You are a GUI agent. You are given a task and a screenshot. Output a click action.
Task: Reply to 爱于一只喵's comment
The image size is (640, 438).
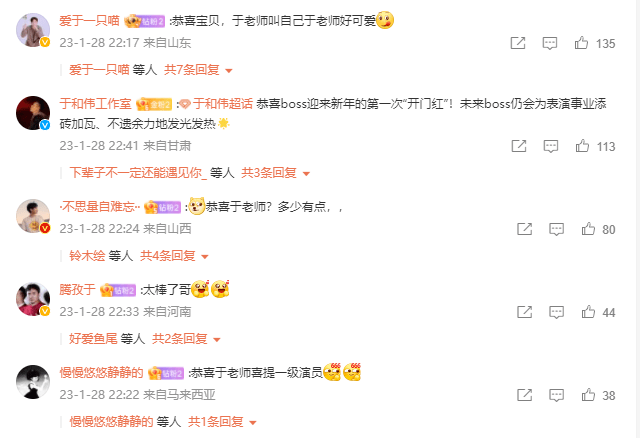pos(550,44)
